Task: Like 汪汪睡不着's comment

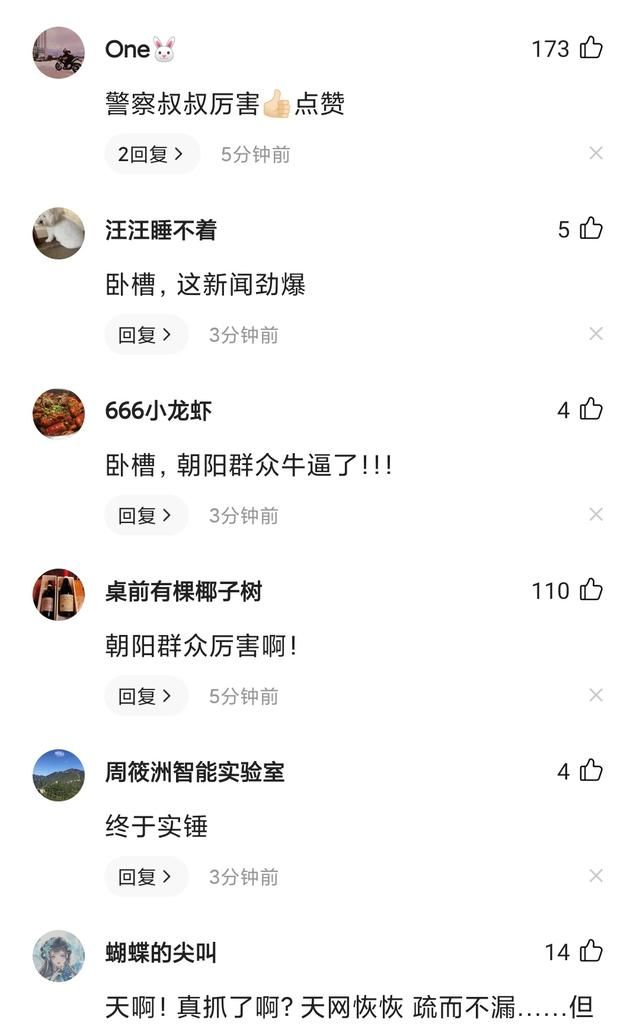Action: [x=591, y=229]
